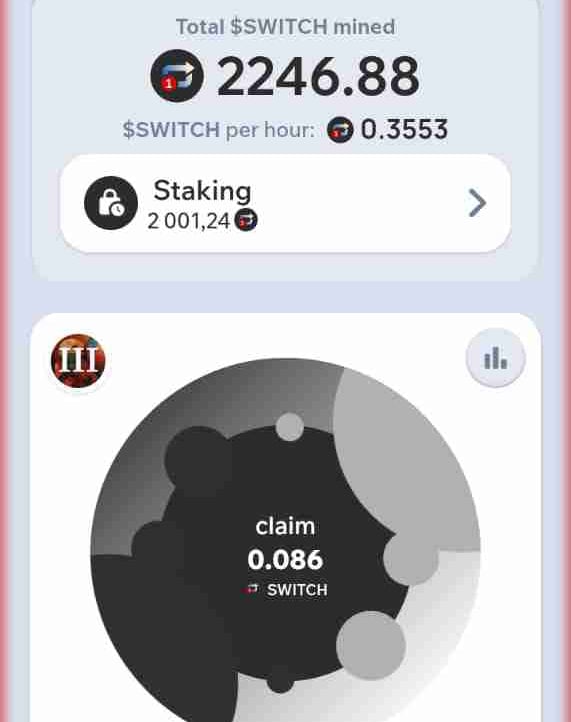Tap the level III badge
571x722 pixels.
[x=78, y=360]
